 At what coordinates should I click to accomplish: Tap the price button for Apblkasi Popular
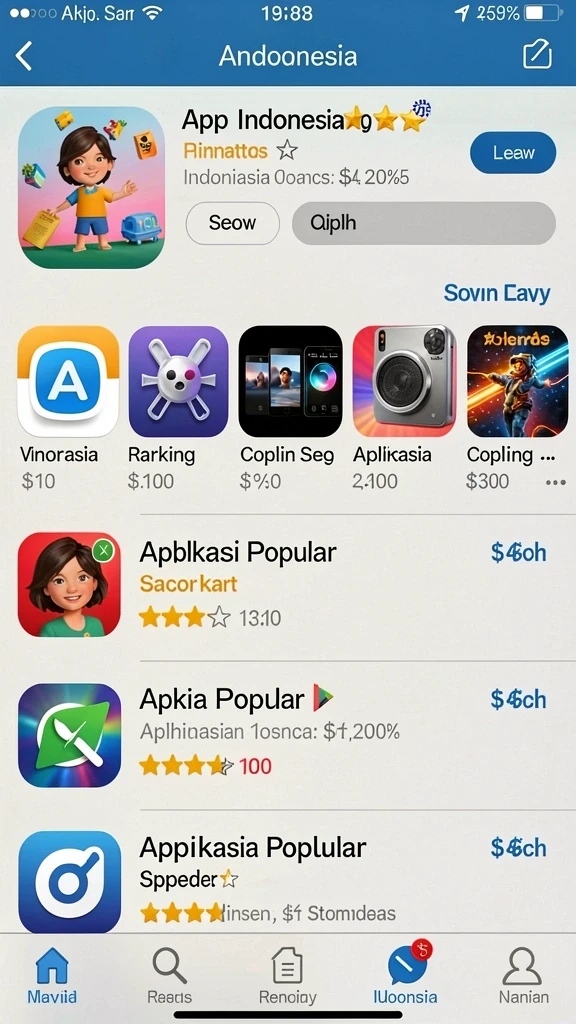point(519,552)
